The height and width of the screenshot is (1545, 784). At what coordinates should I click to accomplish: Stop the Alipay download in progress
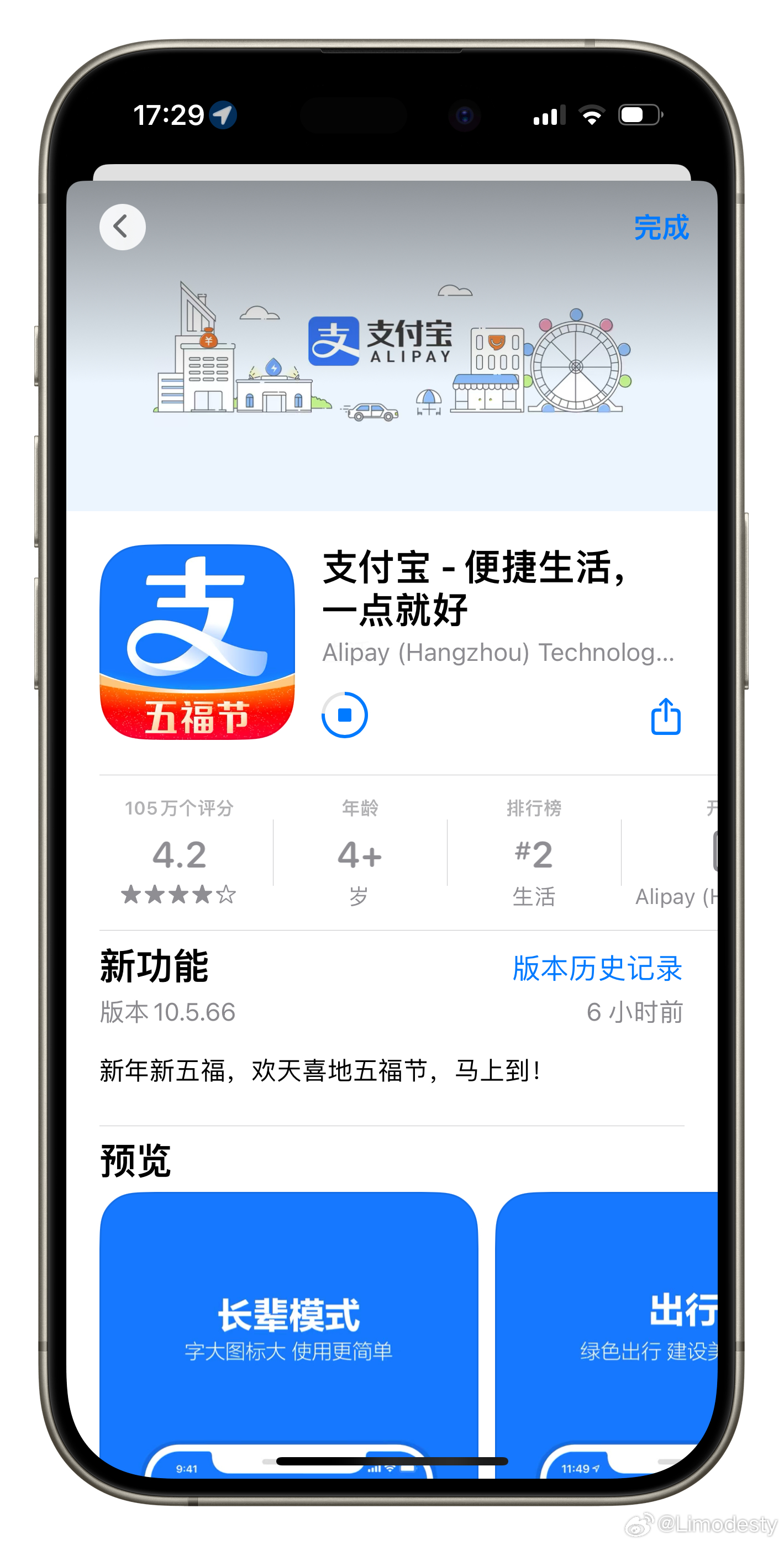click(344, 715)
